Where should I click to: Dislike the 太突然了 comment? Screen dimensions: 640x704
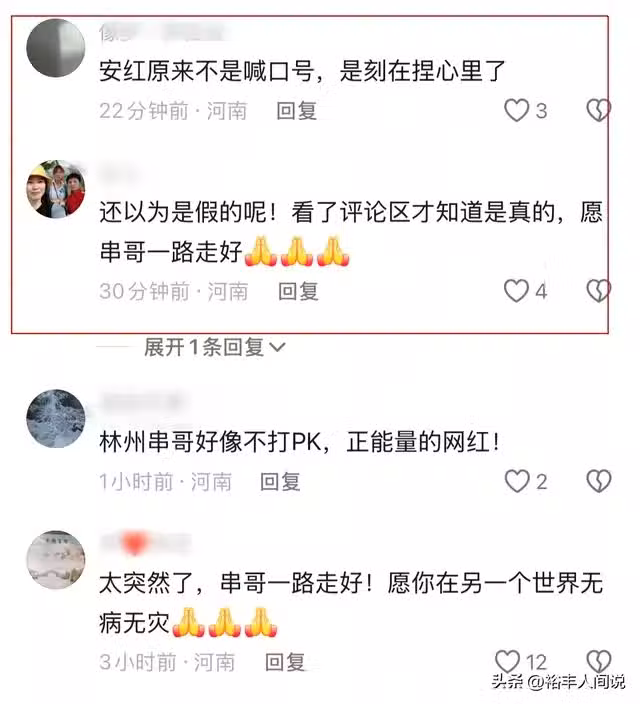pos(598,661)
